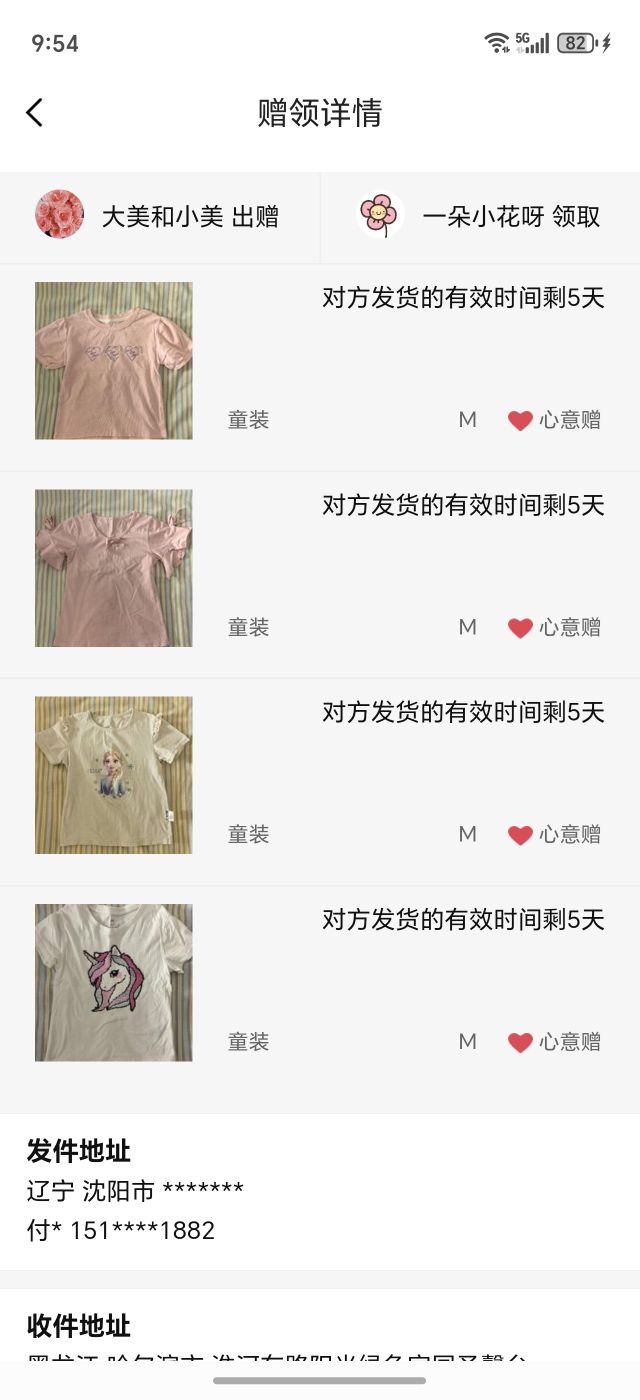Go back from the 赠领详情 page

point(35,112)
